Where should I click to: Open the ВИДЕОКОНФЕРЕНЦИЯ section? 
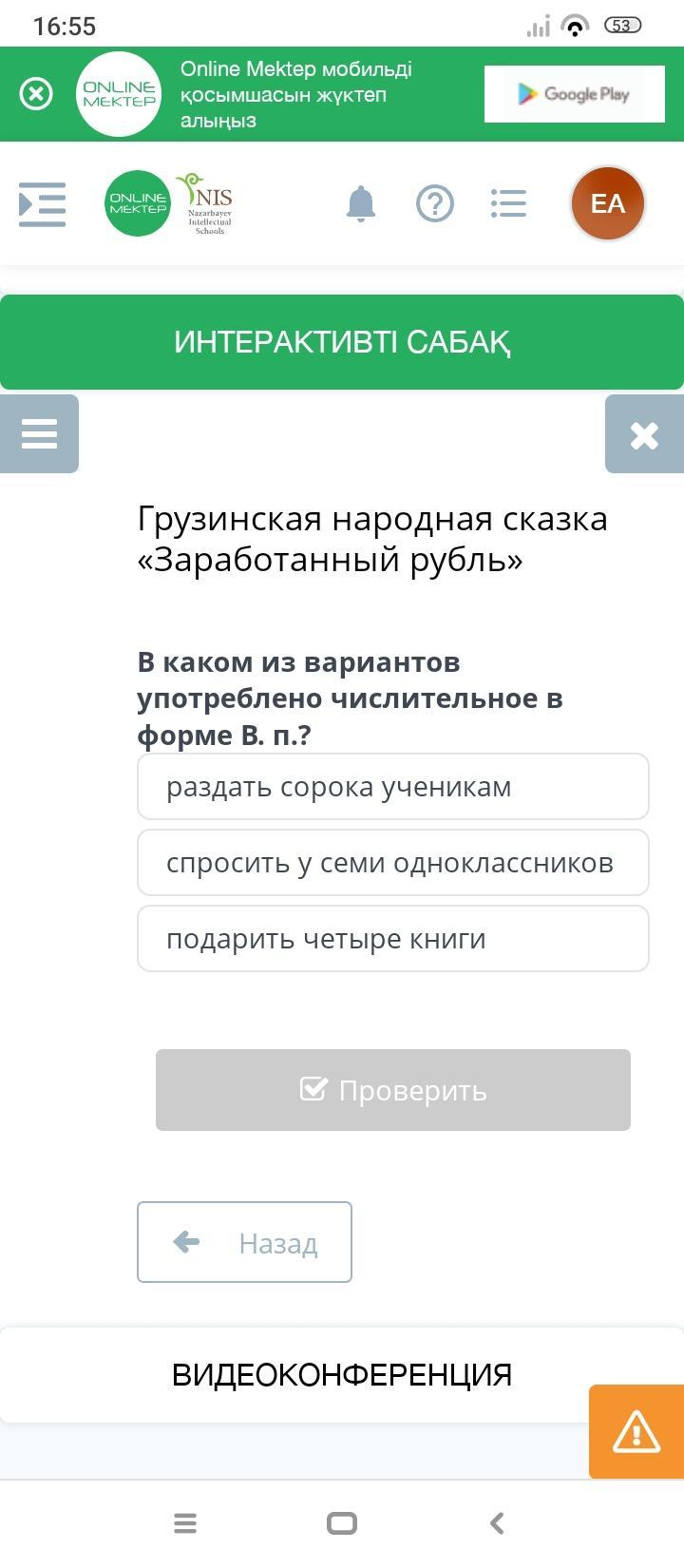tap(342, 1375)
